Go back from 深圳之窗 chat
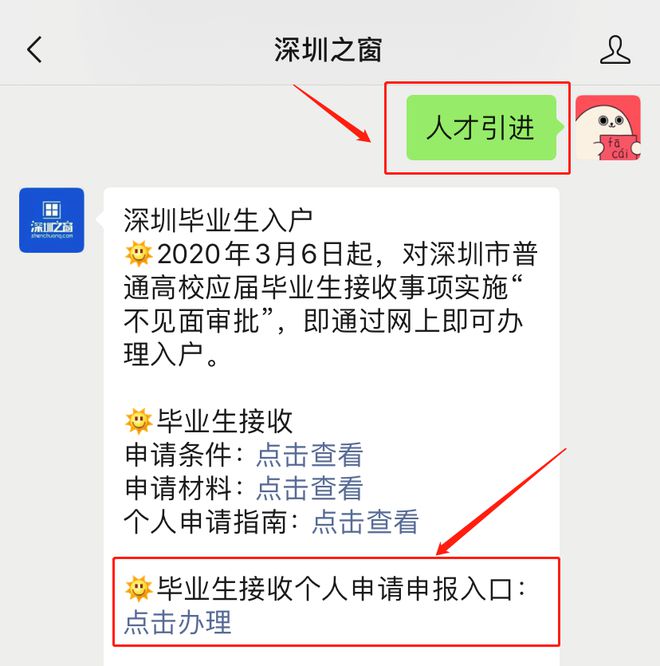The width and height of the screenshot is (660, 666). tap(35, 50)
